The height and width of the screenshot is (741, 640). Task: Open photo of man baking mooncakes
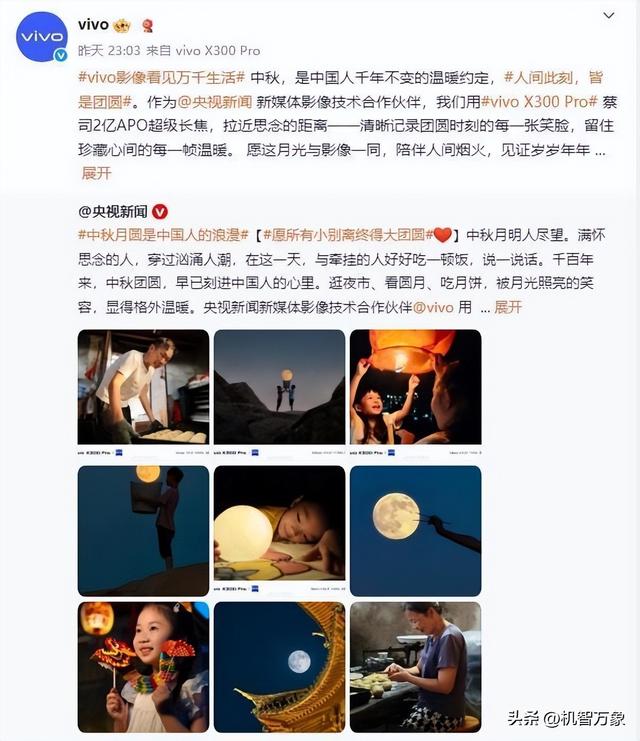(143, 393)
